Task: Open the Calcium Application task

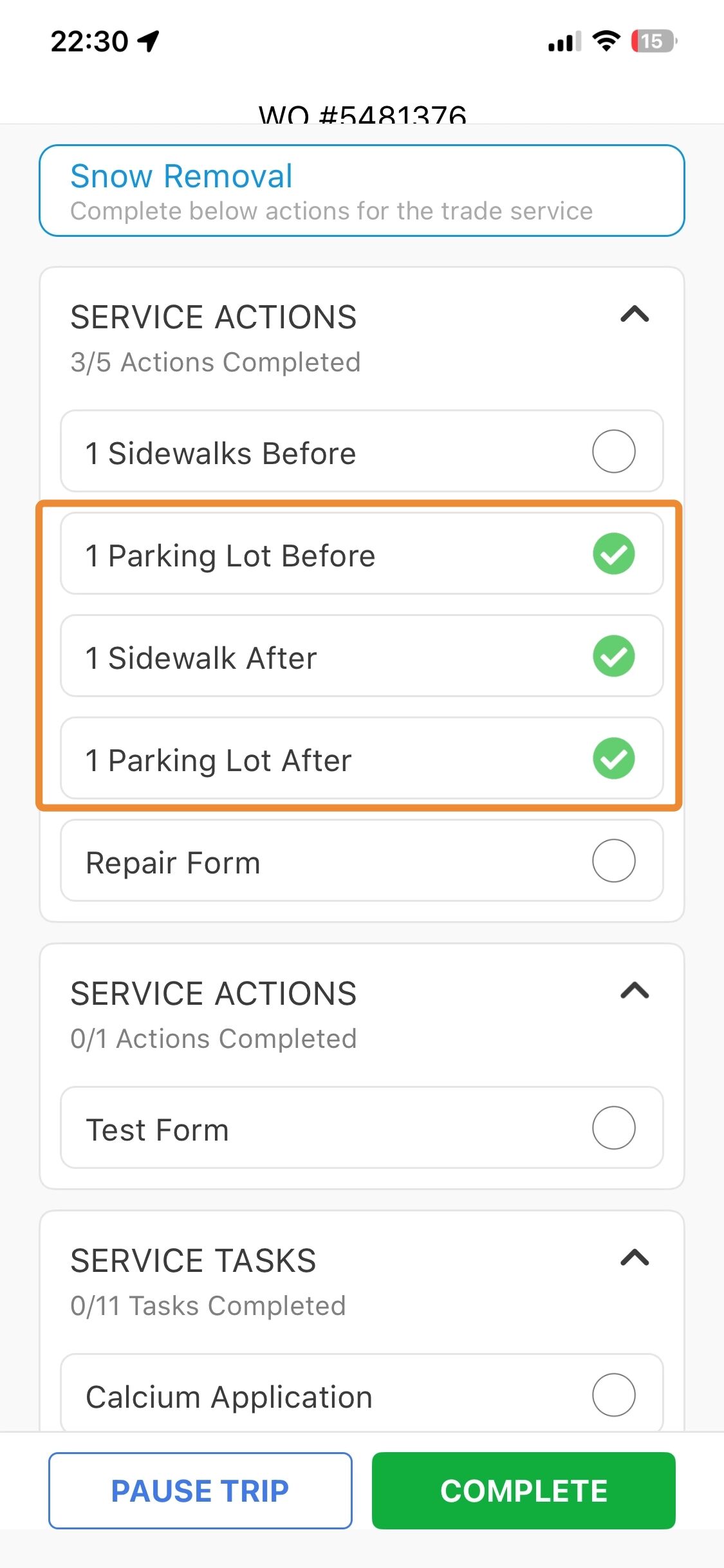Action: (361, 1395)
